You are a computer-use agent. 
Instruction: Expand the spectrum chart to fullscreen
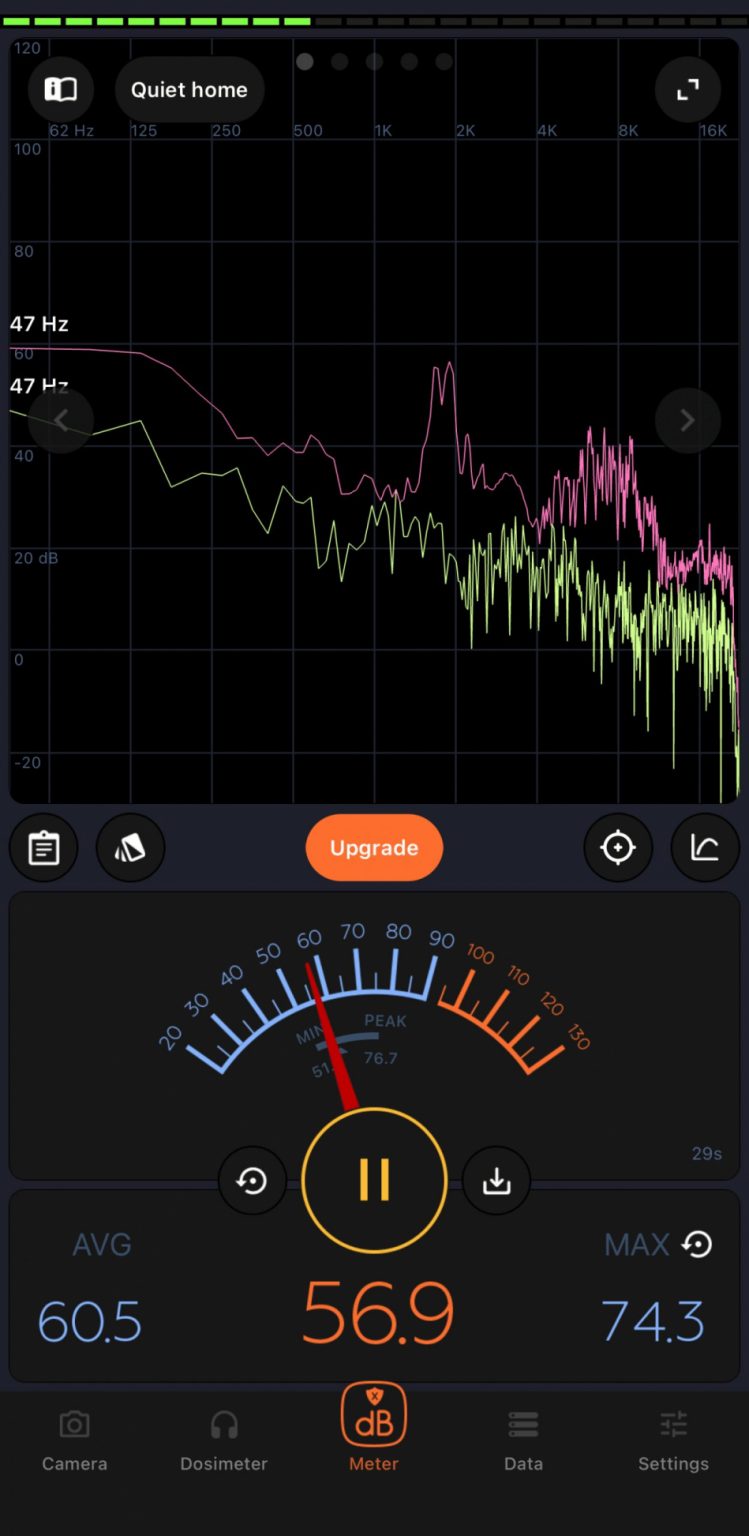[687, 90]
